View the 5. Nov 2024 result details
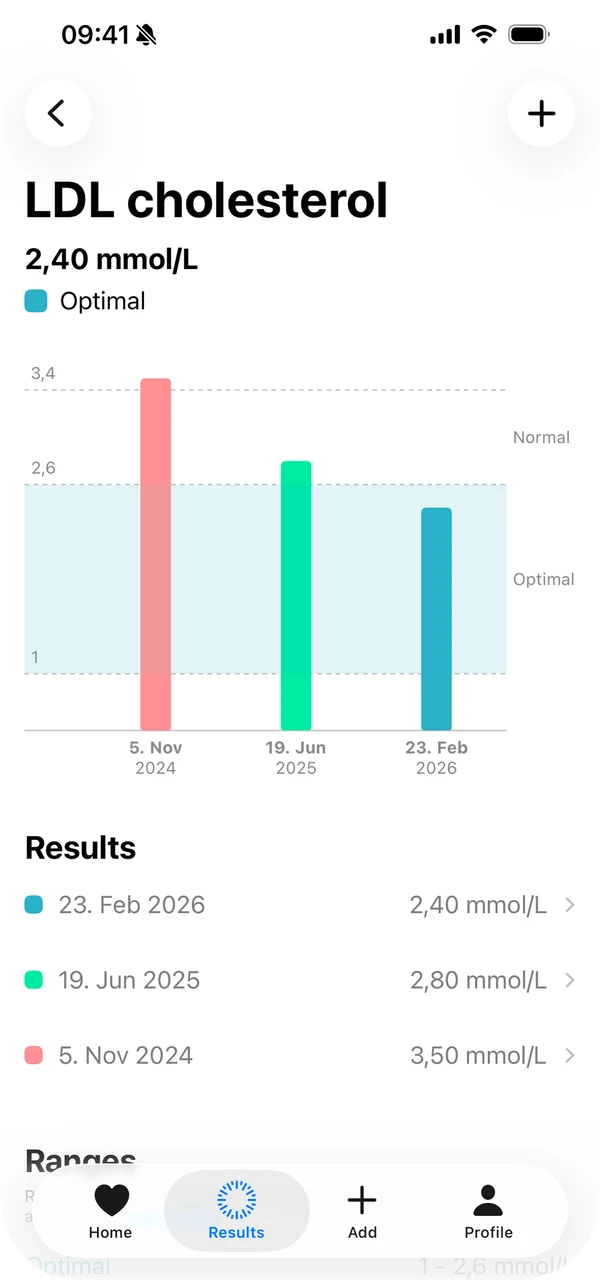The image size is (600, 1280). (300, 1055)
